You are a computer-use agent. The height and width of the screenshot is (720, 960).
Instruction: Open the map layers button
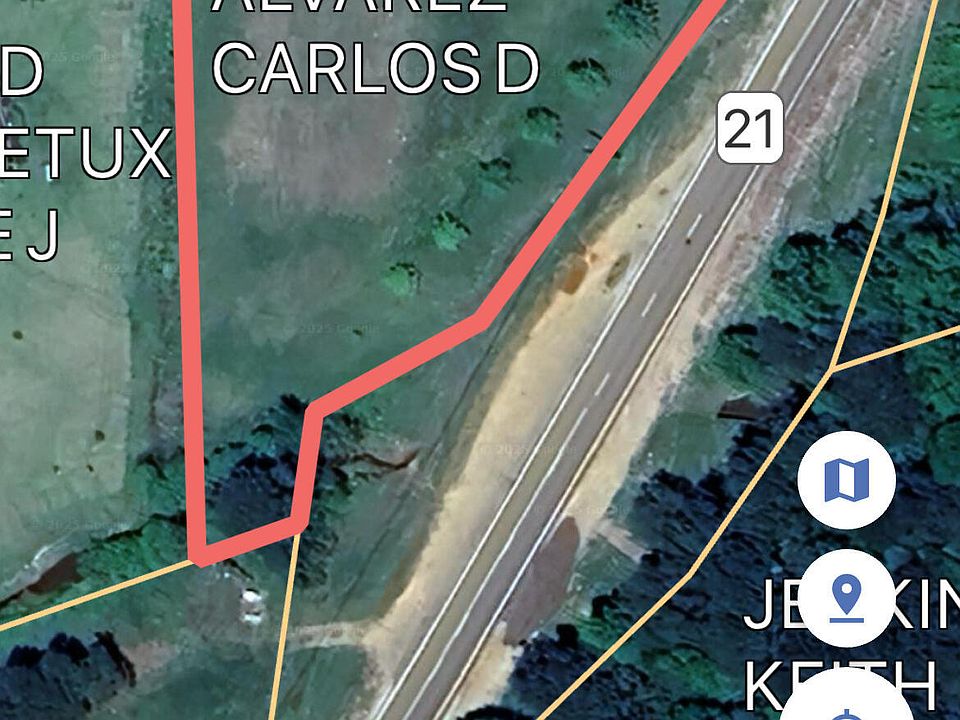846,480
